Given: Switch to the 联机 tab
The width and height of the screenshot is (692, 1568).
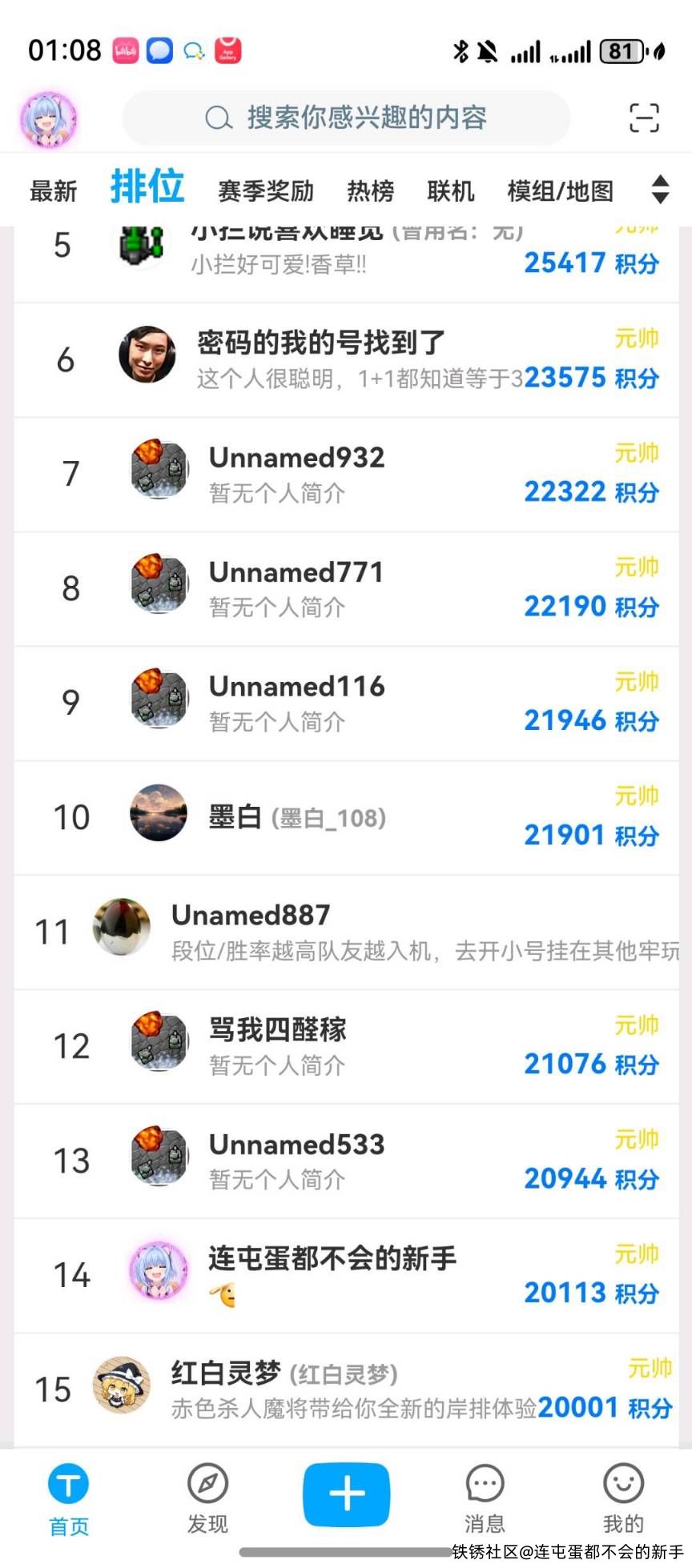Looking at the screenshot, I should (450, 191).
